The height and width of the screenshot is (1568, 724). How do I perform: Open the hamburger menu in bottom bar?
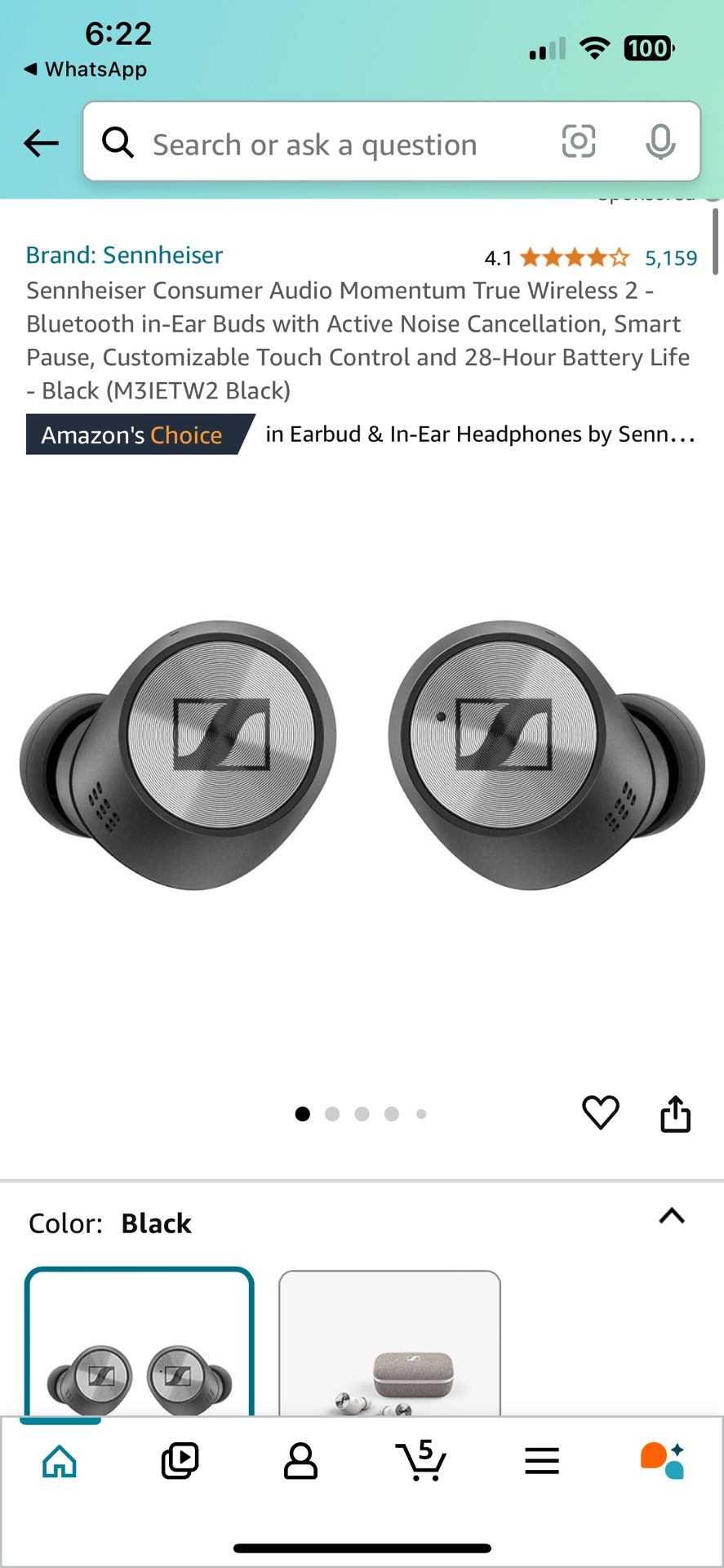[x=541, y=1462]
